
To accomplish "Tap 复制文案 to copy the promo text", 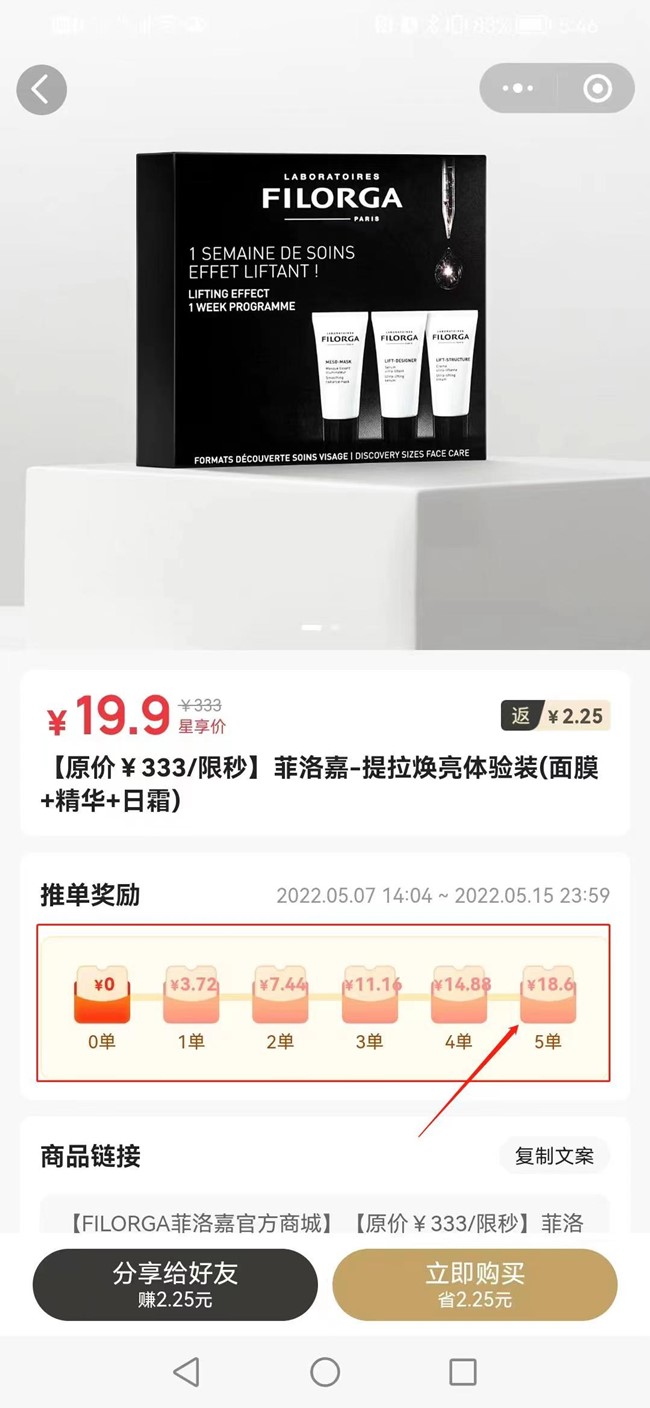I will pos(554,1156).
